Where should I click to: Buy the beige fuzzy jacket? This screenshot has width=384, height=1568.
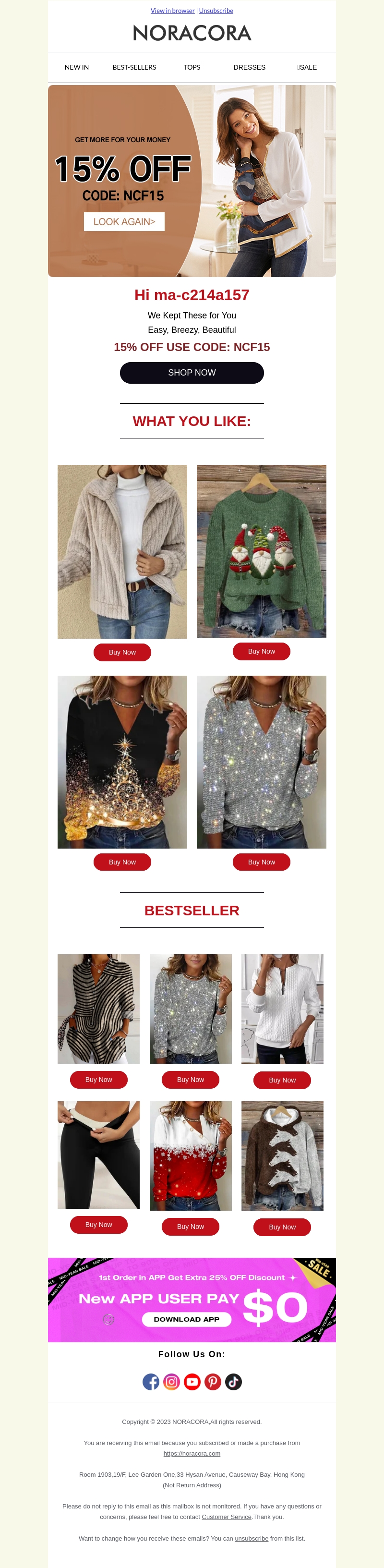coord(122,652)
